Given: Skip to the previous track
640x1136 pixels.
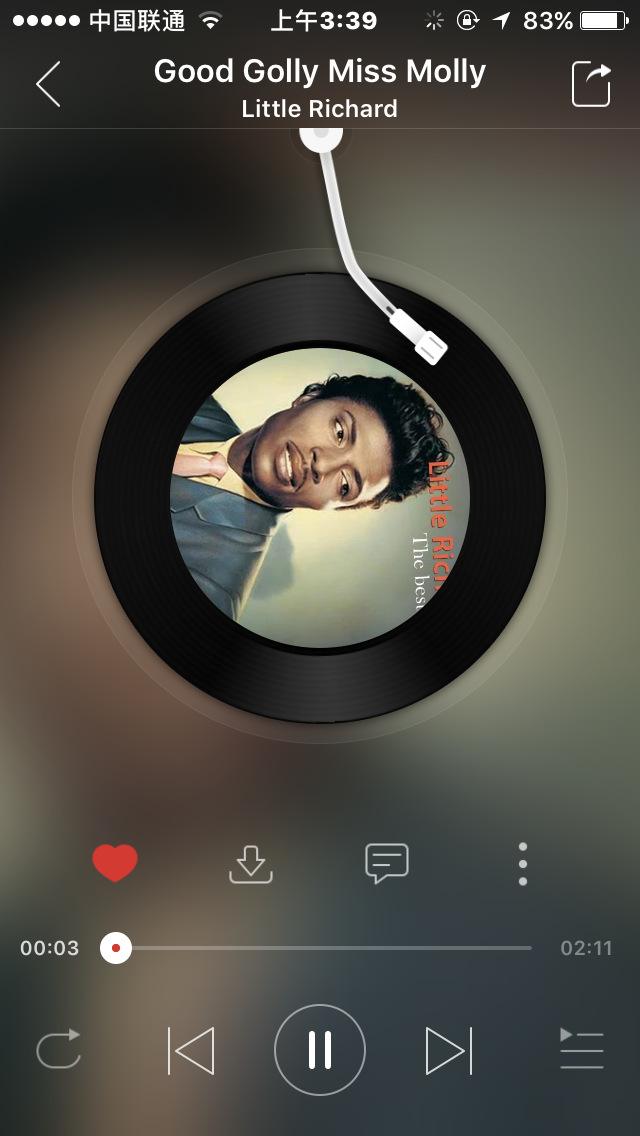Looking at the screenshot, I should [191, 1050].
